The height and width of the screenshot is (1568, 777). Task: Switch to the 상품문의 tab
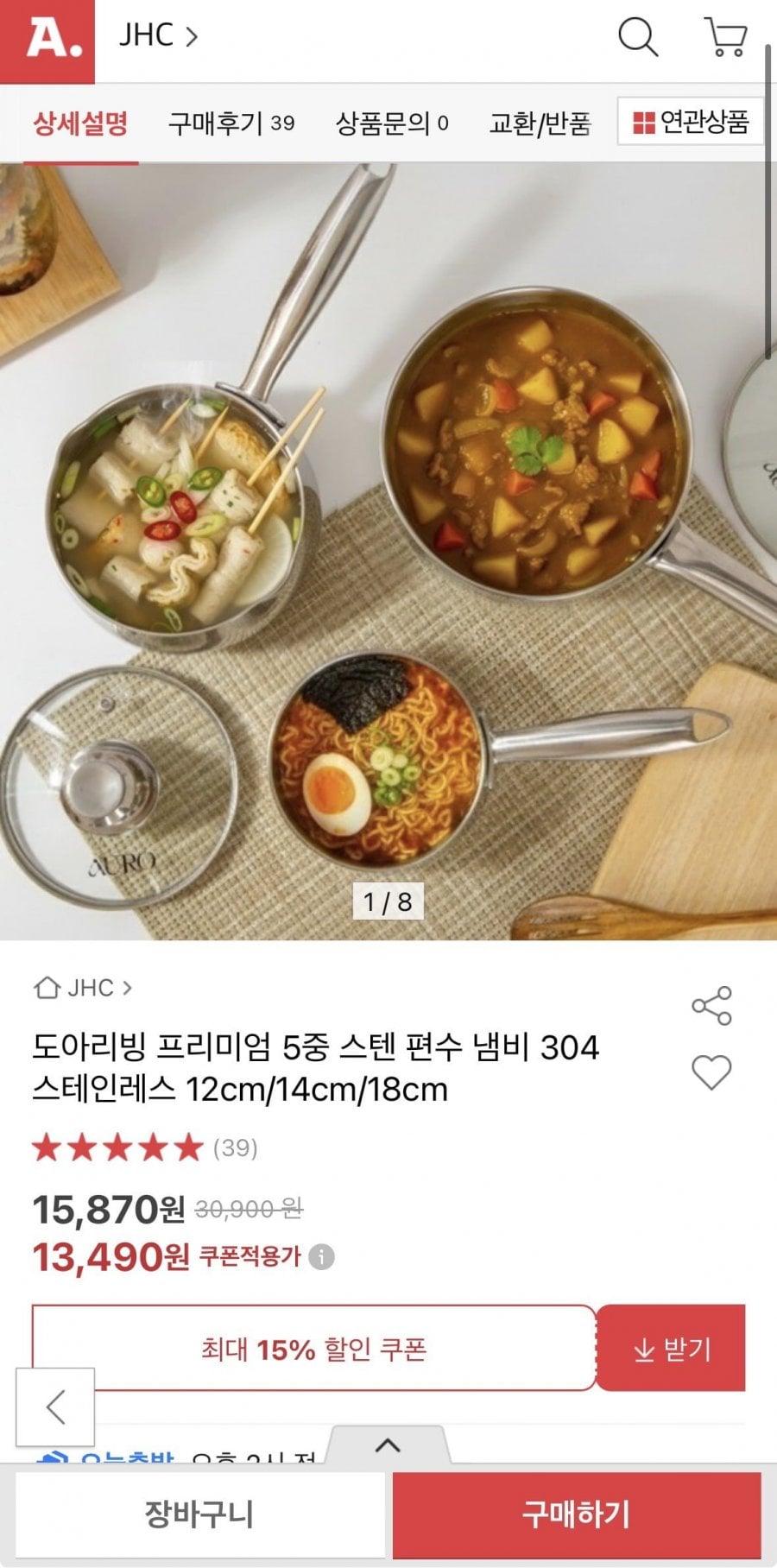click(x=391, y=123)
